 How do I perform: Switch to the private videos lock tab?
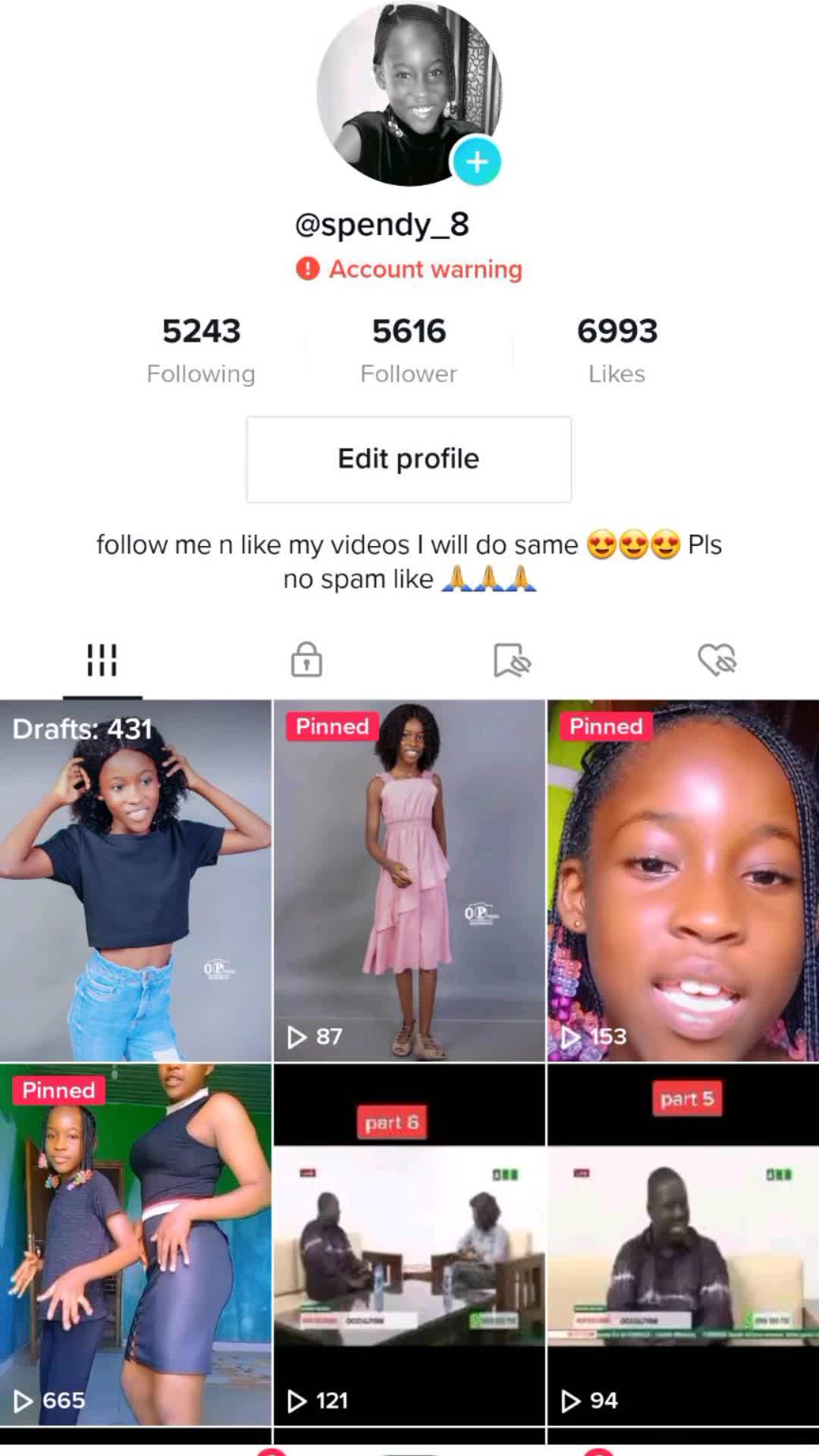click(x=306, y=660)
